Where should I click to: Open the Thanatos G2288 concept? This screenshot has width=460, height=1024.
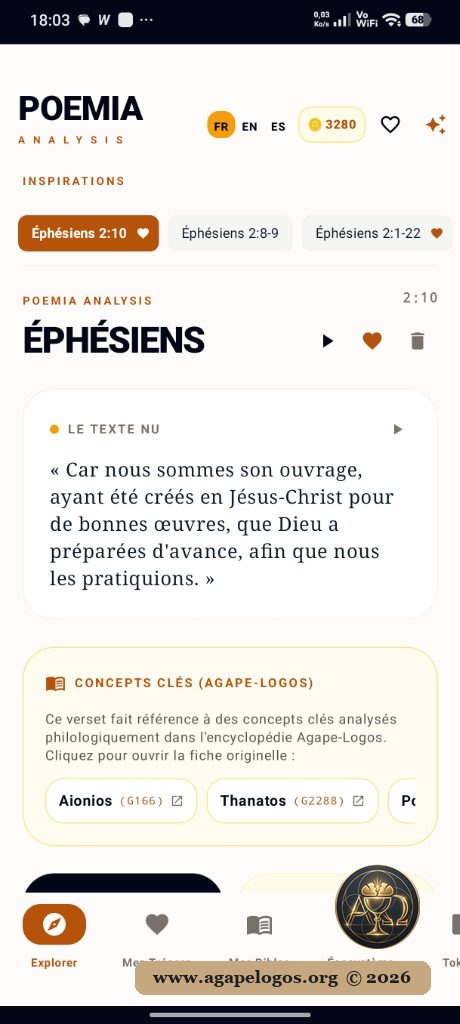[292, 801]
